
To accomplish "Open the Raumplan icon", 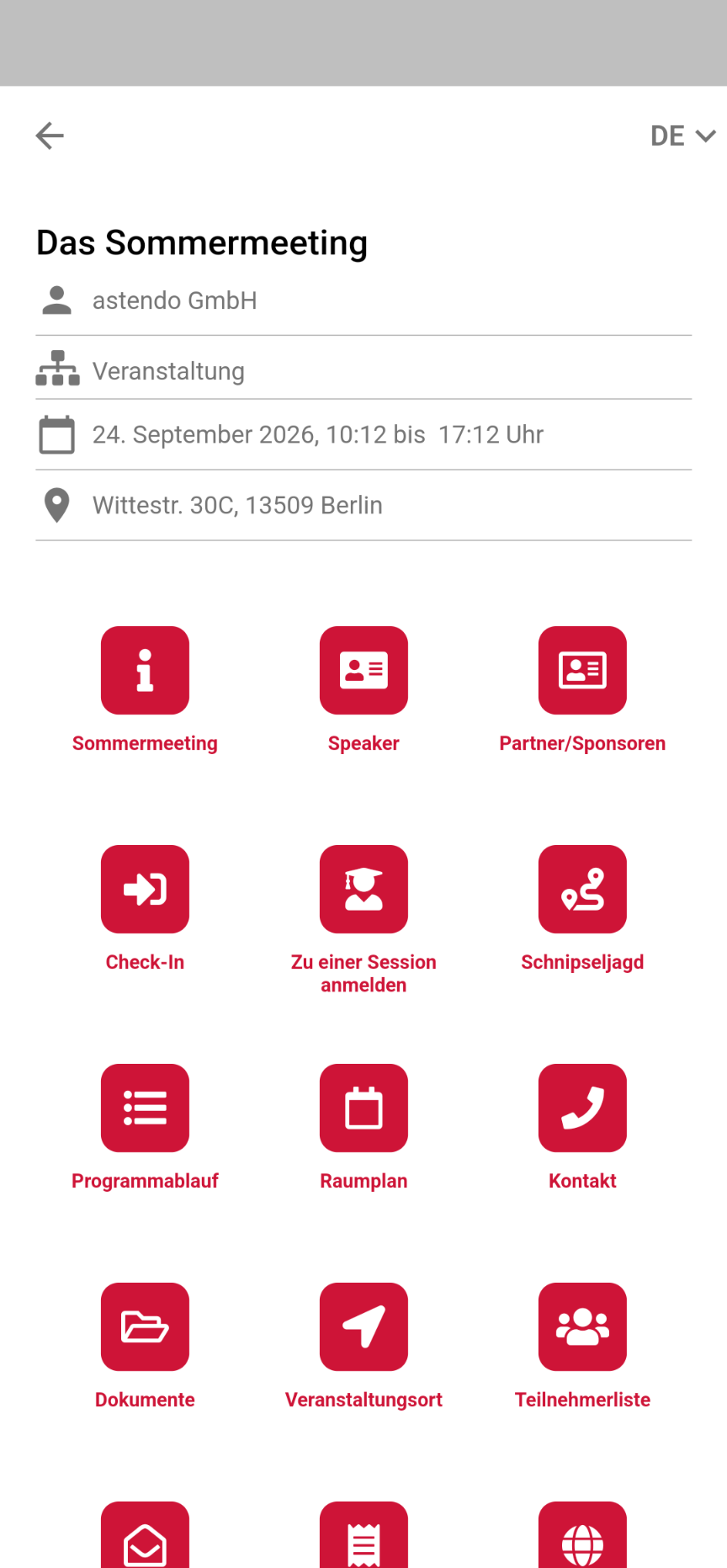I will tap(363, 1108).
